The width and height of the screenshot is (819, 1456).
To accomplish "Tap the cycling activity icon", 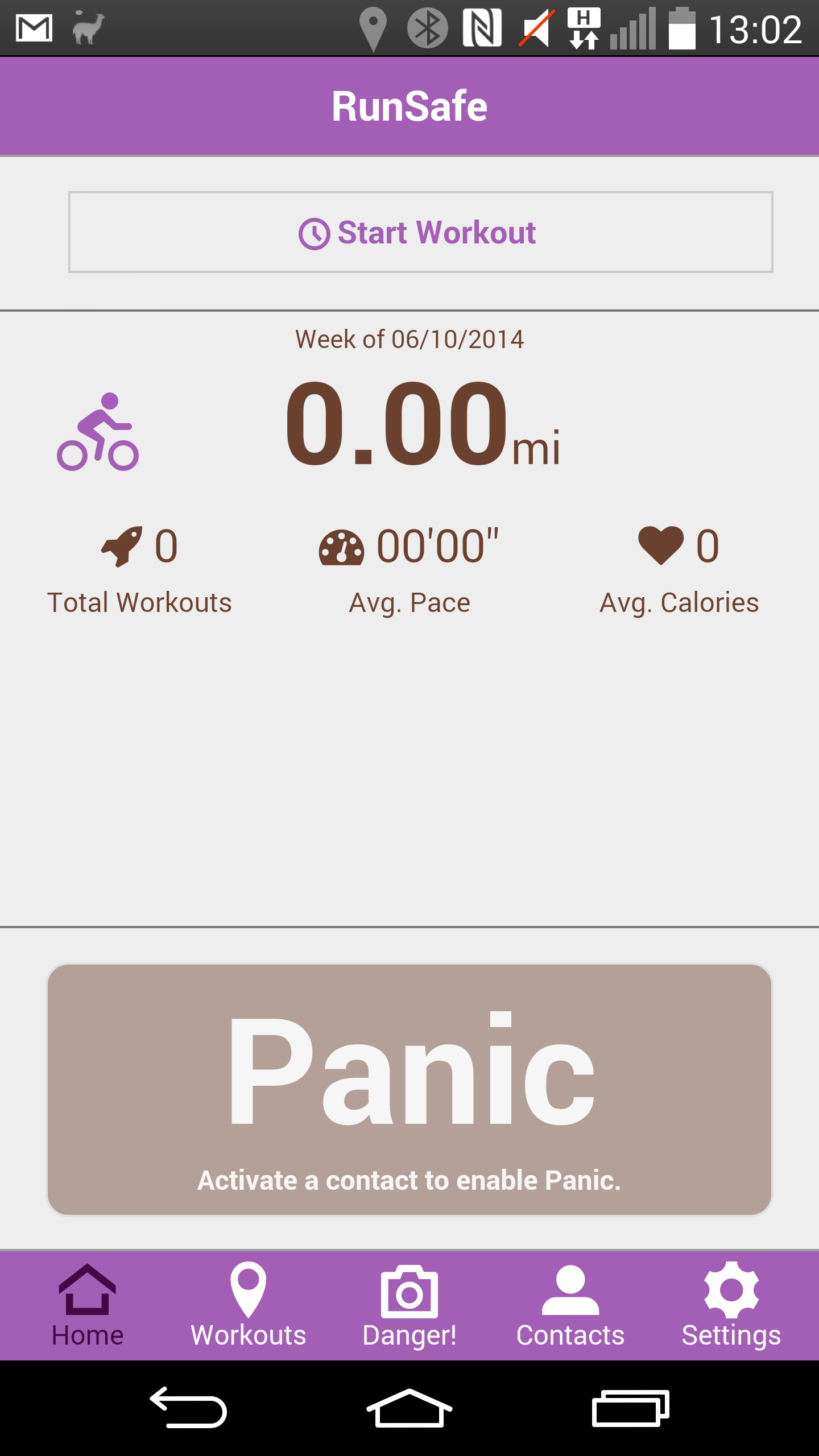I will (x=98, y=432).
